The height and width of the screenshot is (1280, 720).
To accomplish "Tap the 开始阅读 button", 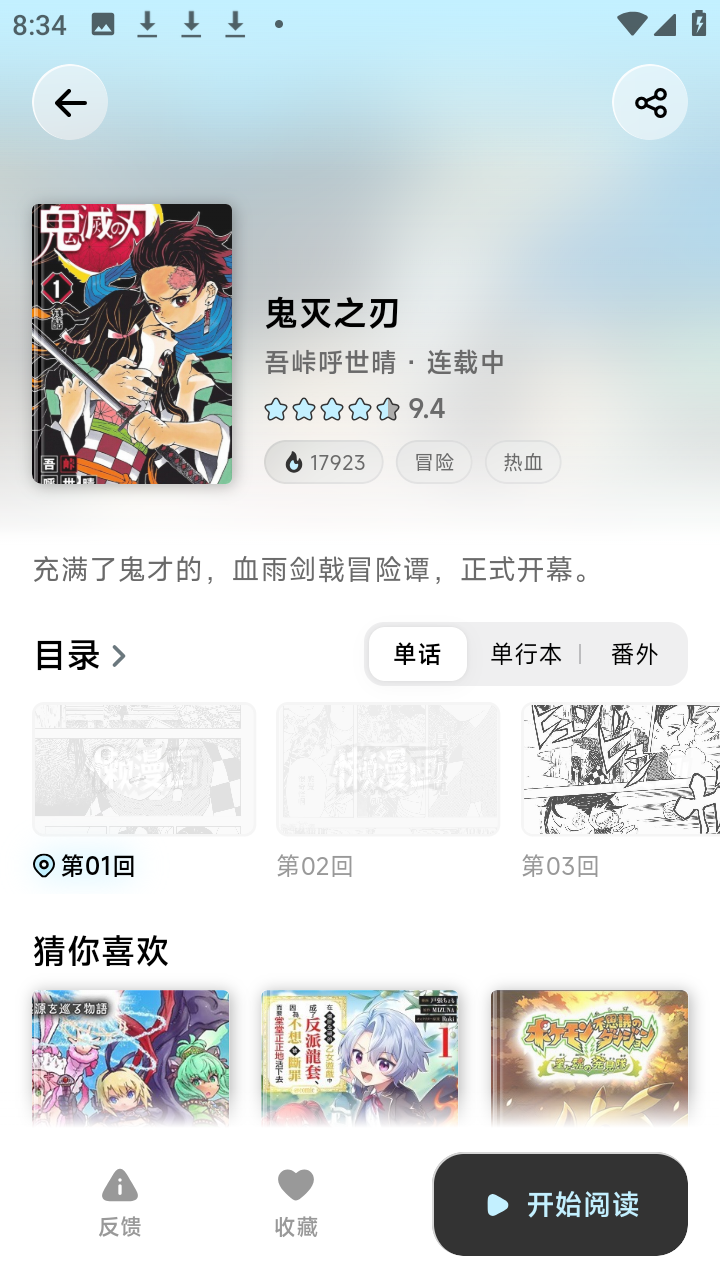I will click(560, 1204).
